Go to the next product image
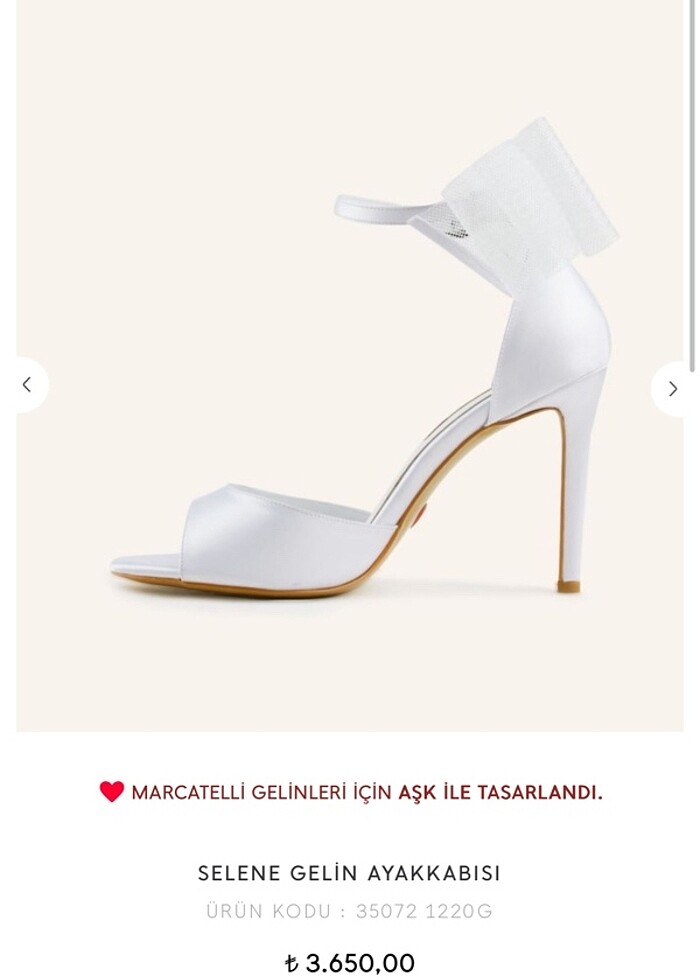Viewport: 700px width, 980px height. (673, 389)
